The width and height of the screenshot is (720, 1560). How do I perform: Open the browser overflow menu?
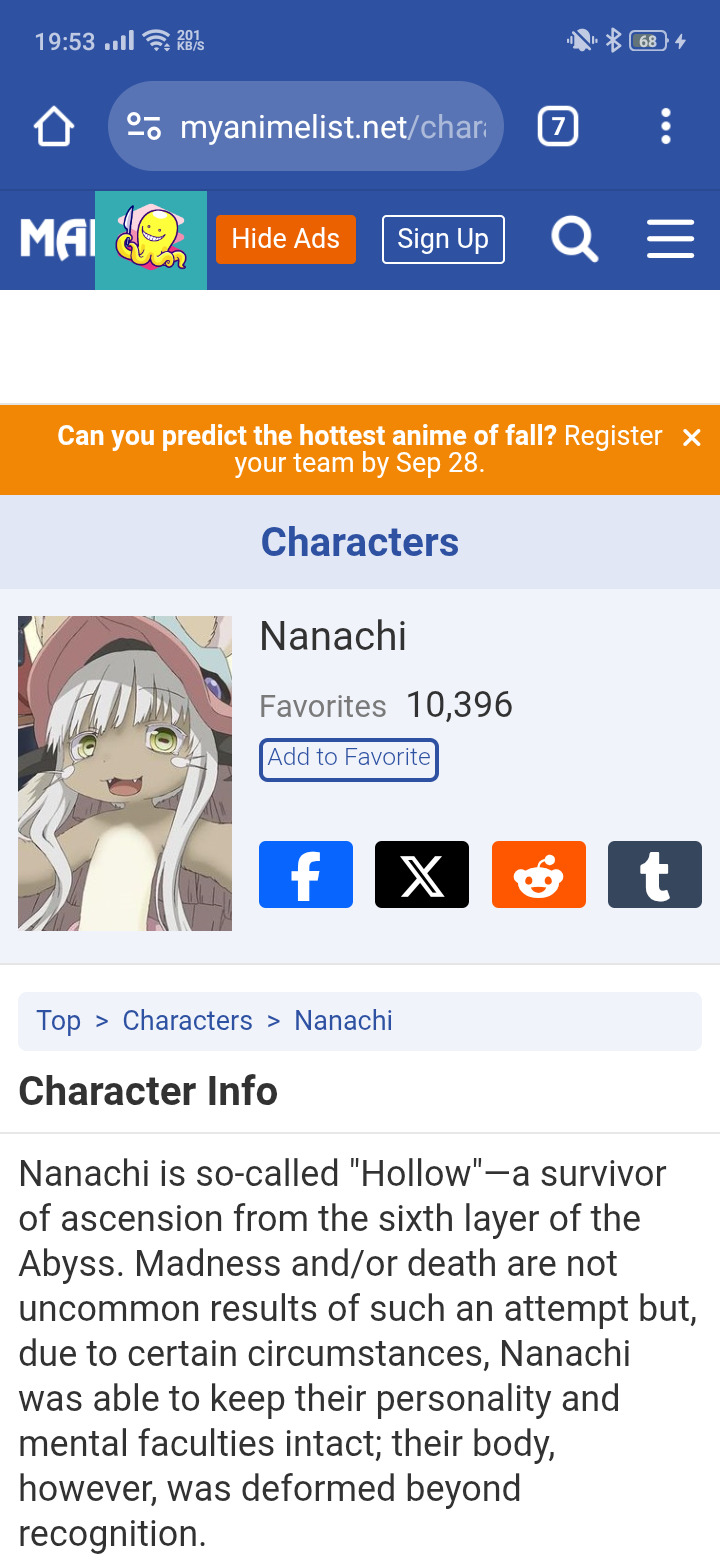pyautogui.click(x=666, y=127)
